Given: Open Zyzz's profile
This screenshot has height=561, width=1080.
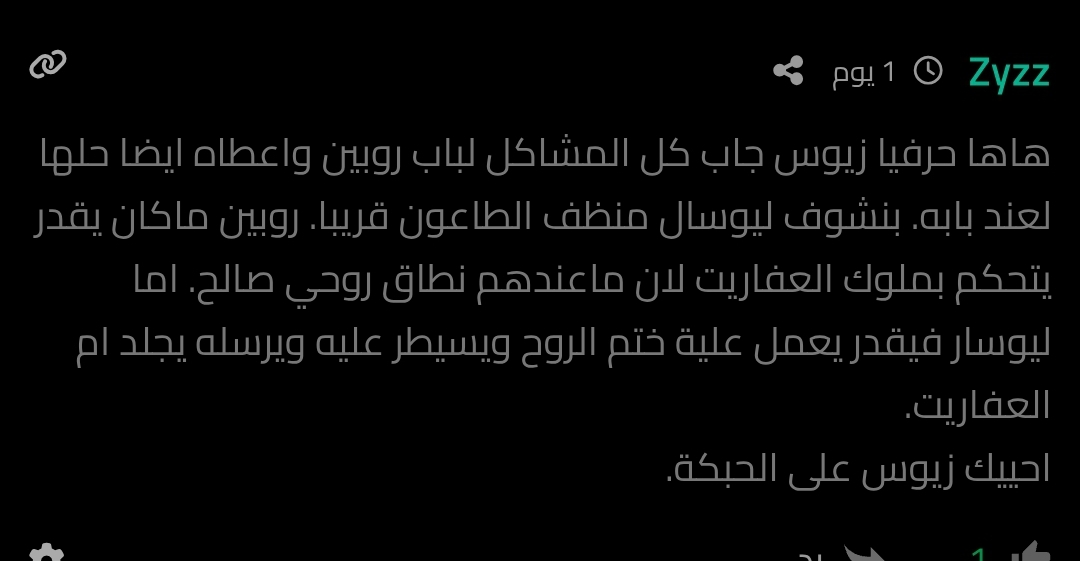Looking at the screenshot, I should [x=1009, y=73].
